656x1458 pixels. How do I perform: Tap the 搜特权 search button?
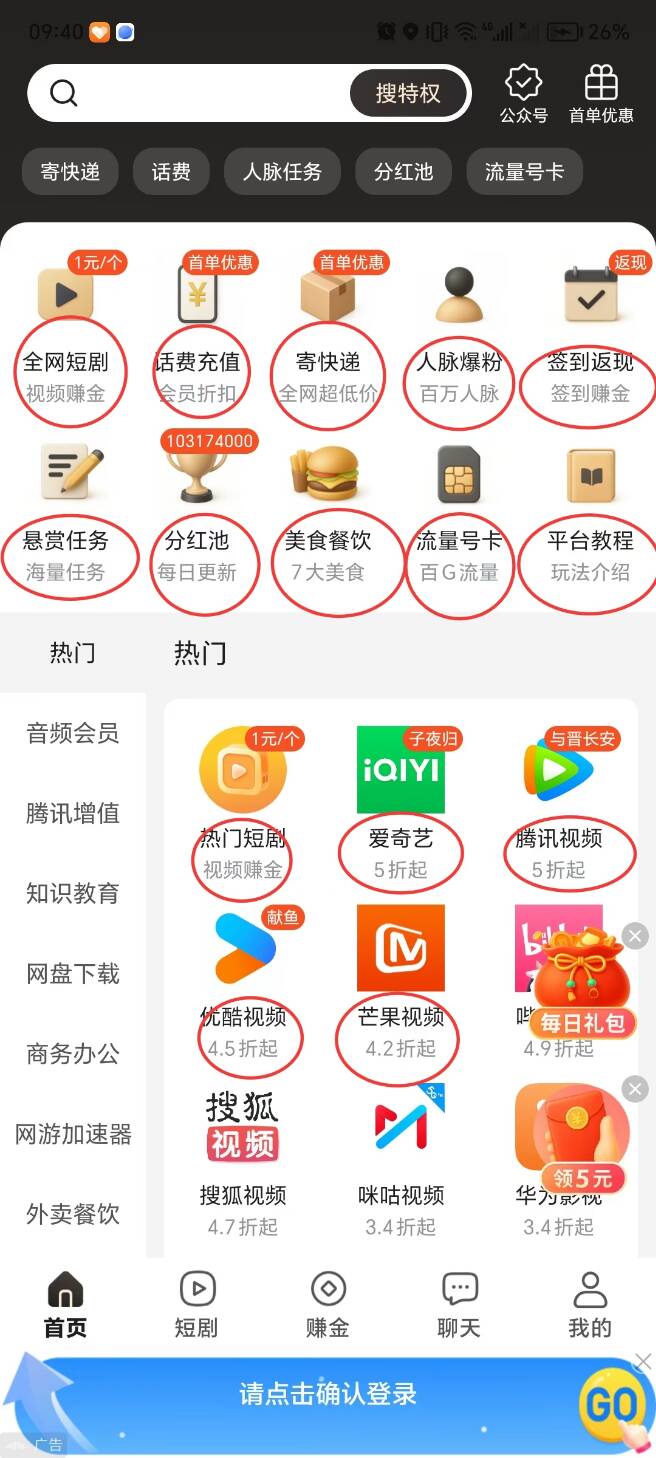[x=408, y=94]
